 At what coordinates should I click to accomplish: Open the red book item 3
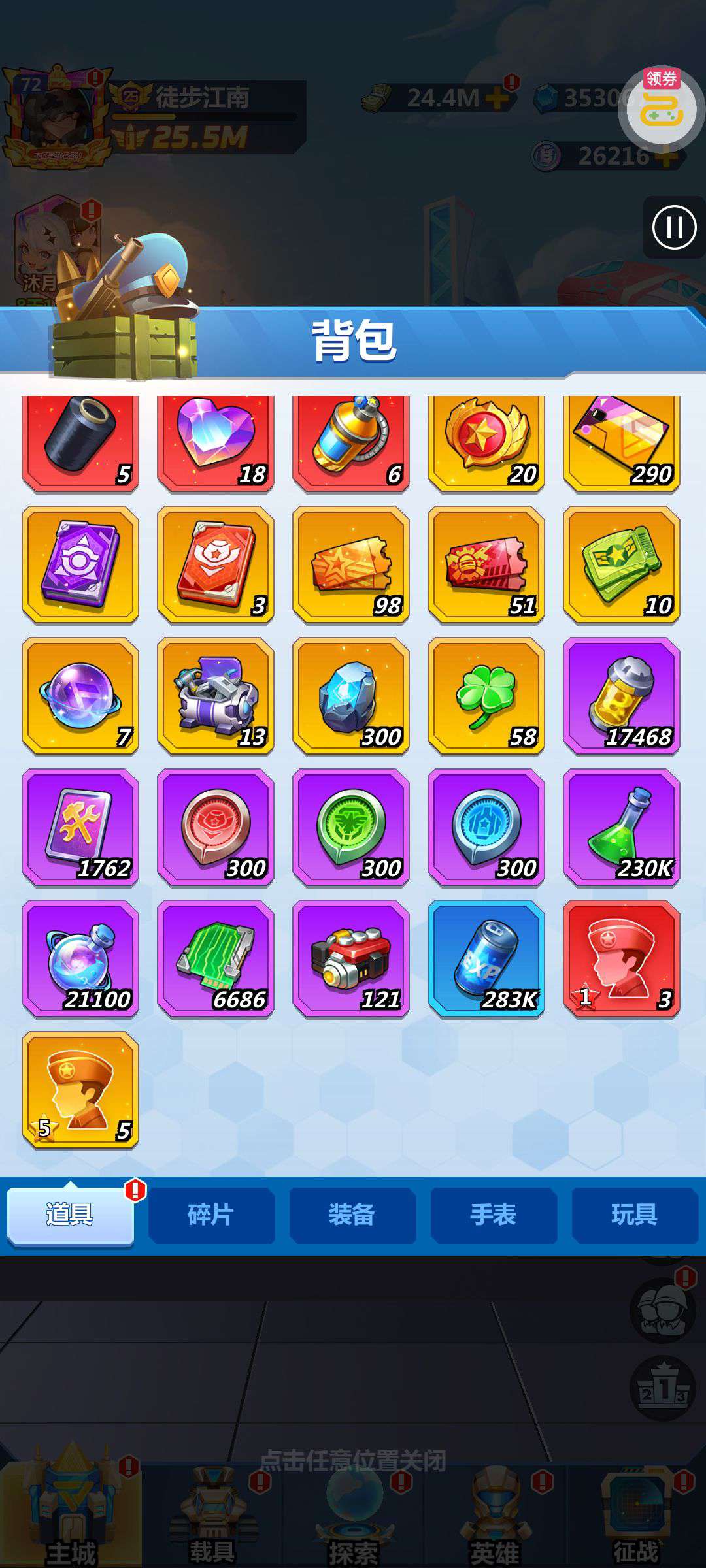216,564
